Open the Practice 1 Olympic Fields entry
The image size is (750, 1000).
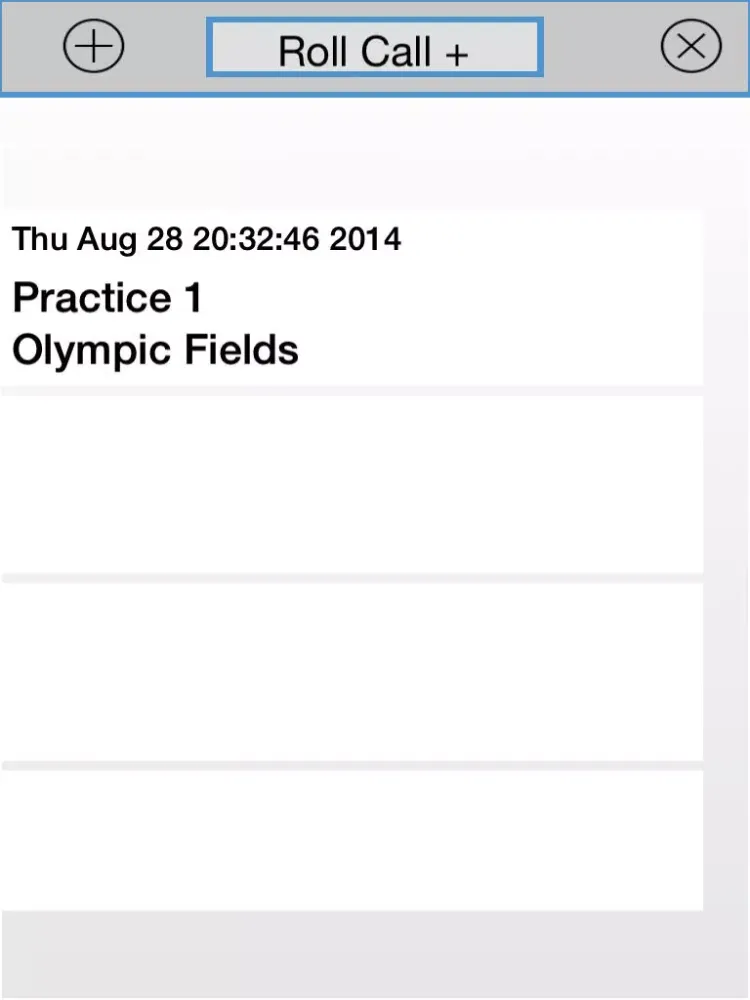[350, 298]
